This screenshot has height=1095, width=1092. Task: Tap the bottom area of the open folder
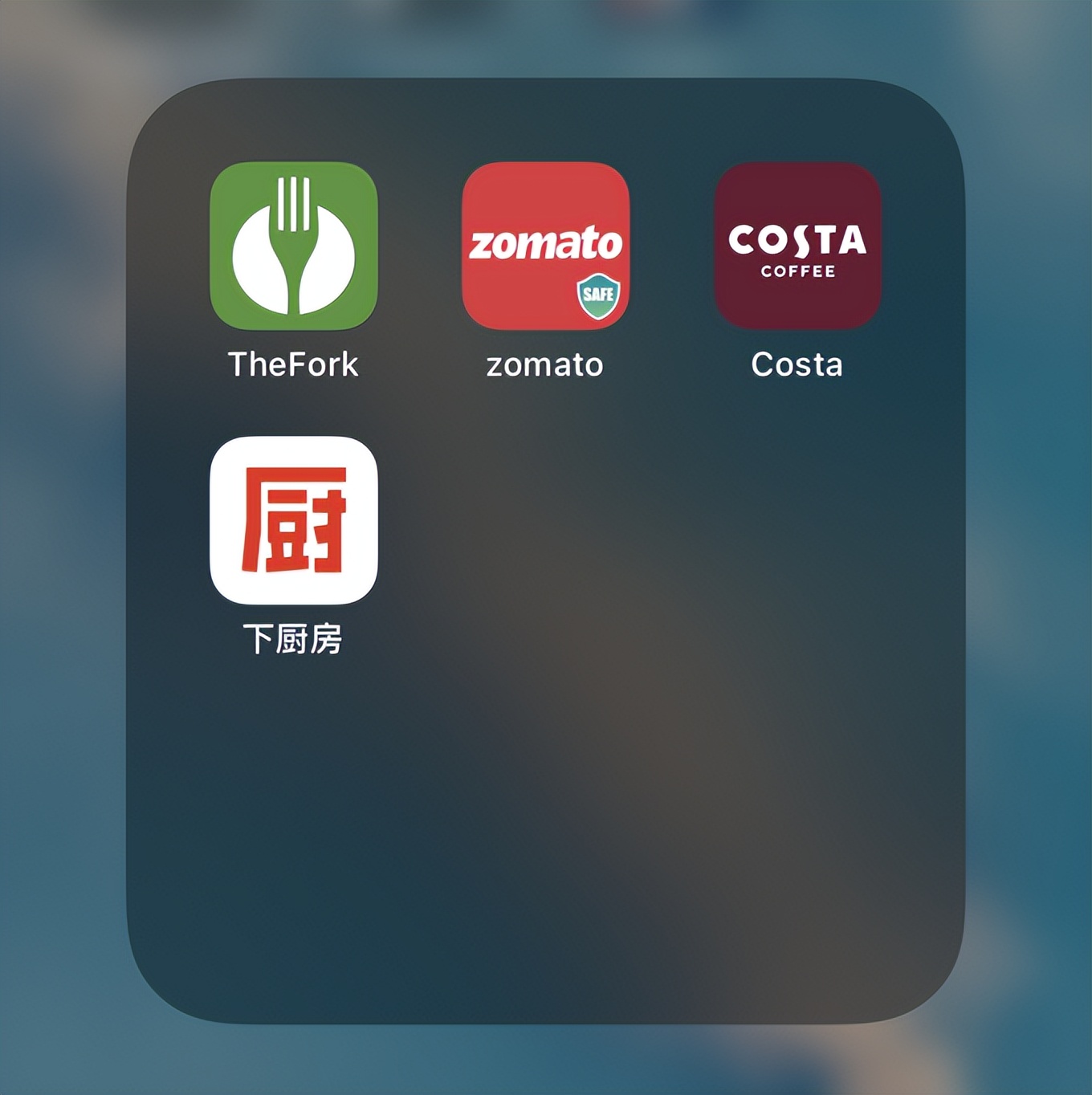(x=546, y=963)
